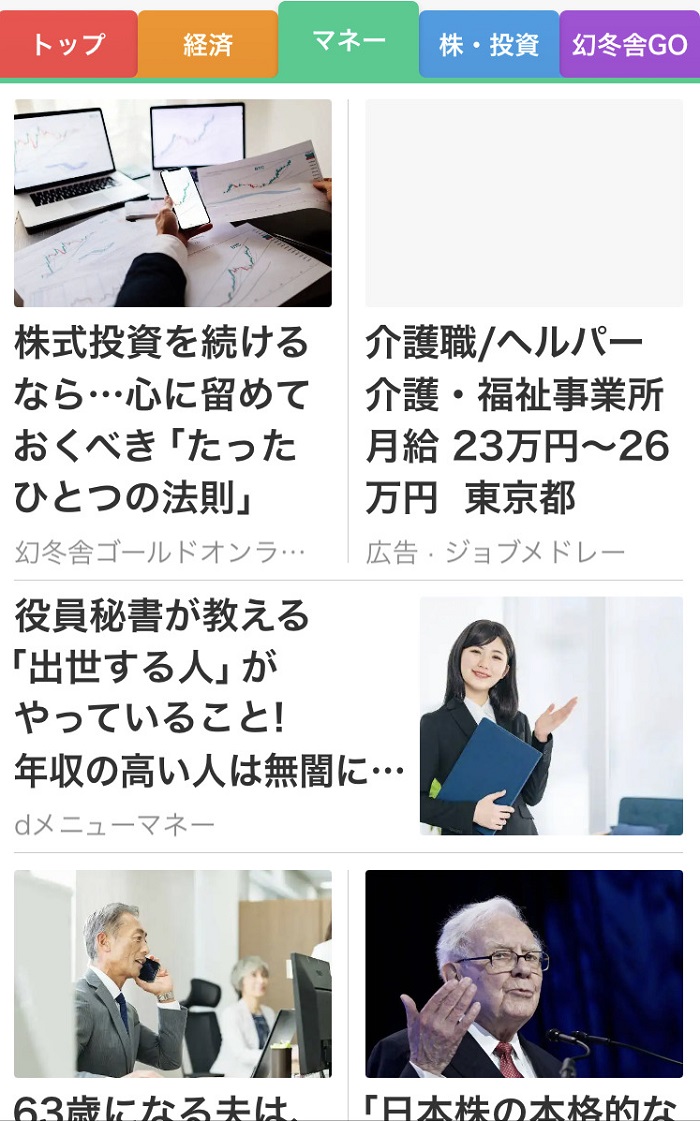Read the 役員秘書が教える article

pos(210,692)
